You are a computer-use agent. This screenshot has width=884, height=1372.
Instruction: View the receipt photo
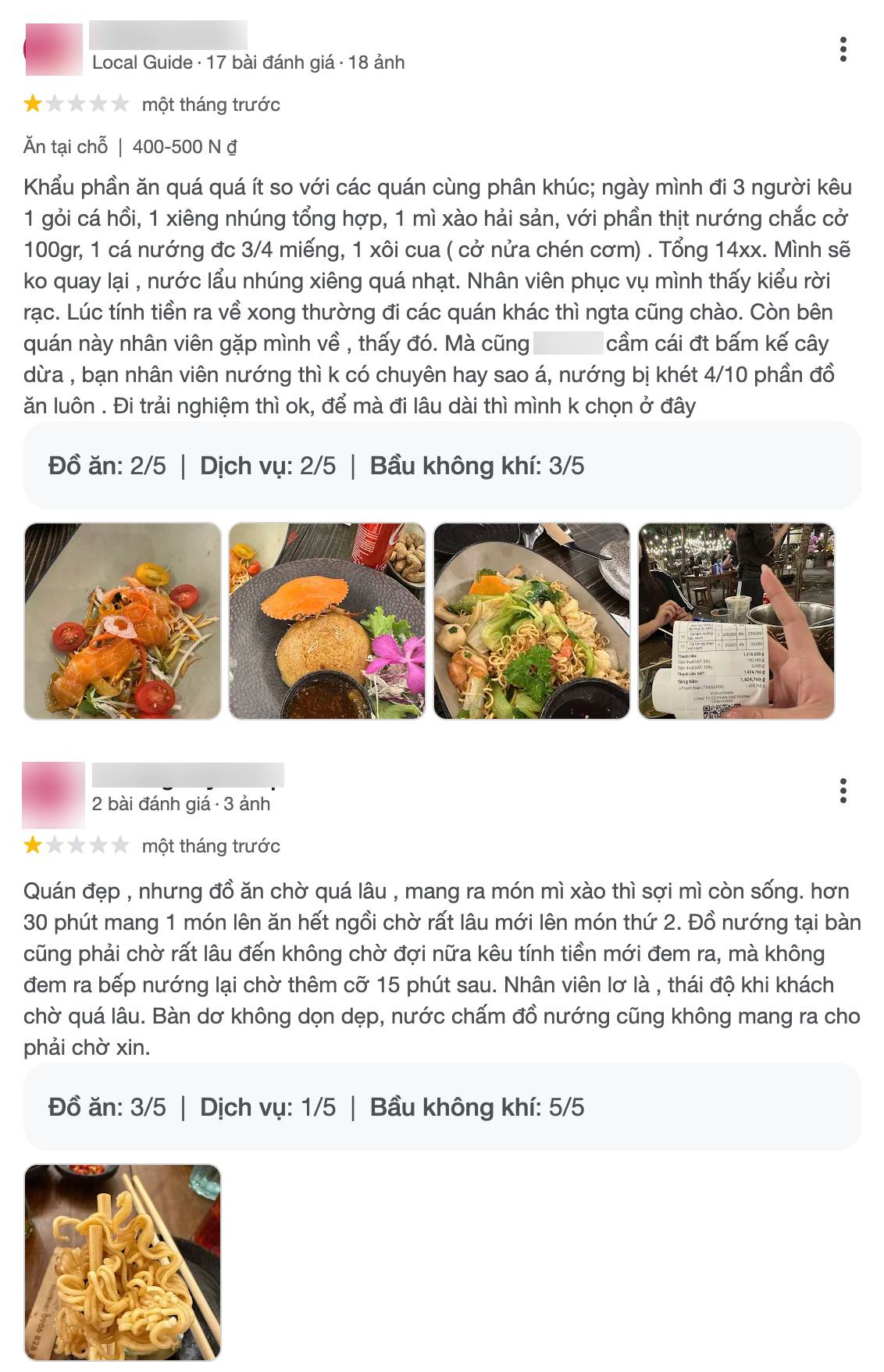pos(736,621)
